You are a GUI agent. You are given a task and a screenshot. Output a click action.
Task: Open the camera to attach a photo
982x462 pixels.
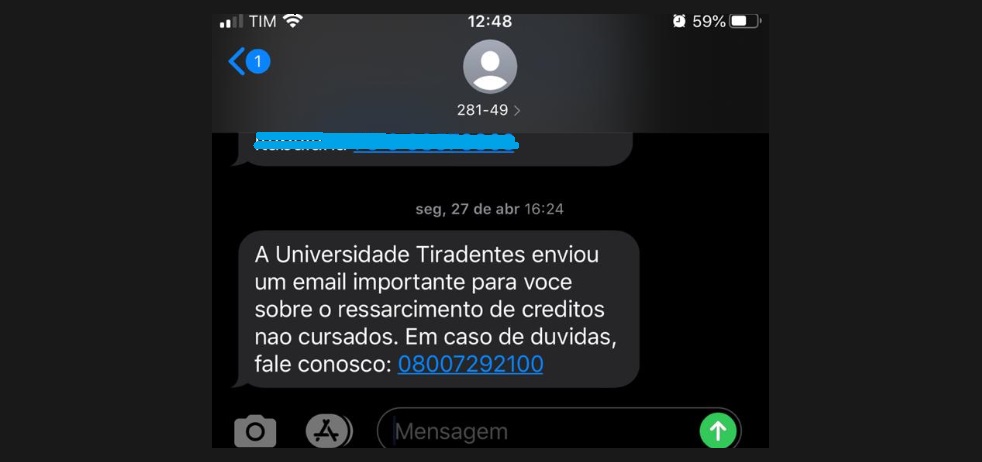255,431
